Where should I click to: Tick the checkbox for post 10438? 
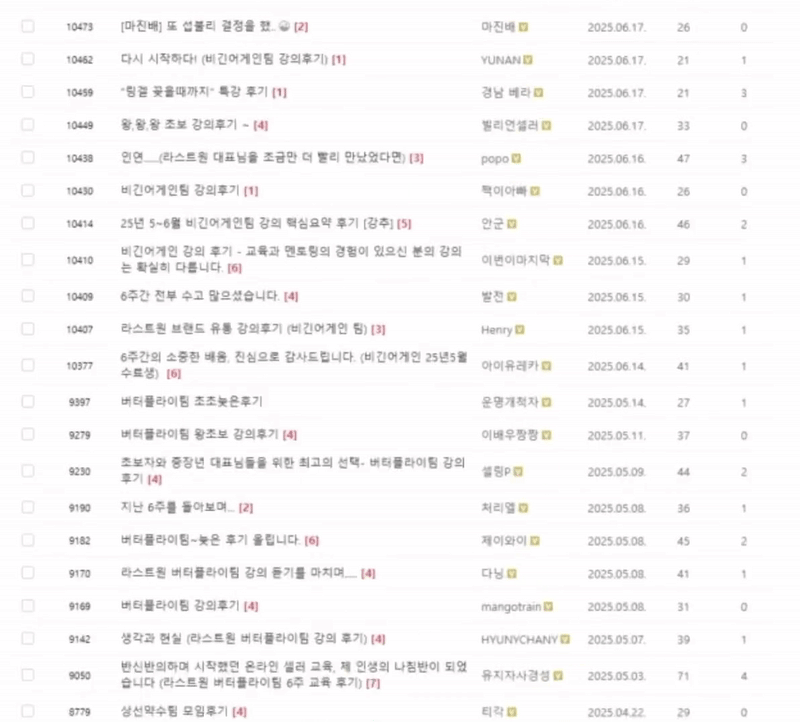click(27, 158)
